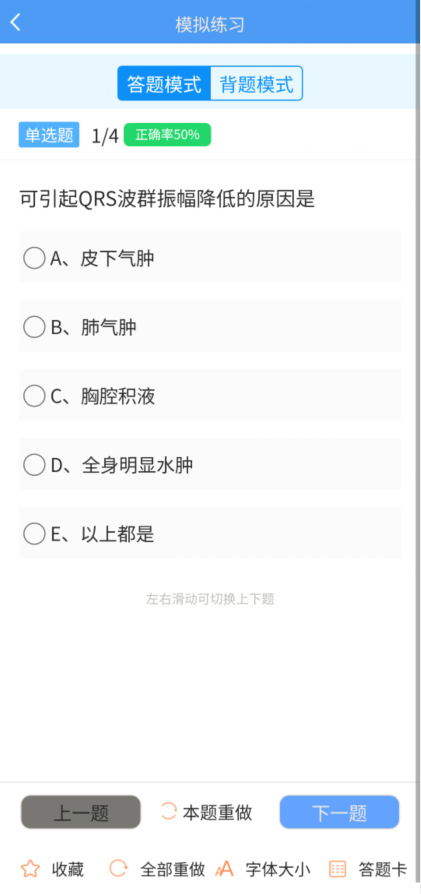Select answer A、皮下气肿
Image resolution: width=421 pixels, height=894 pixels.
pos(210,258)
